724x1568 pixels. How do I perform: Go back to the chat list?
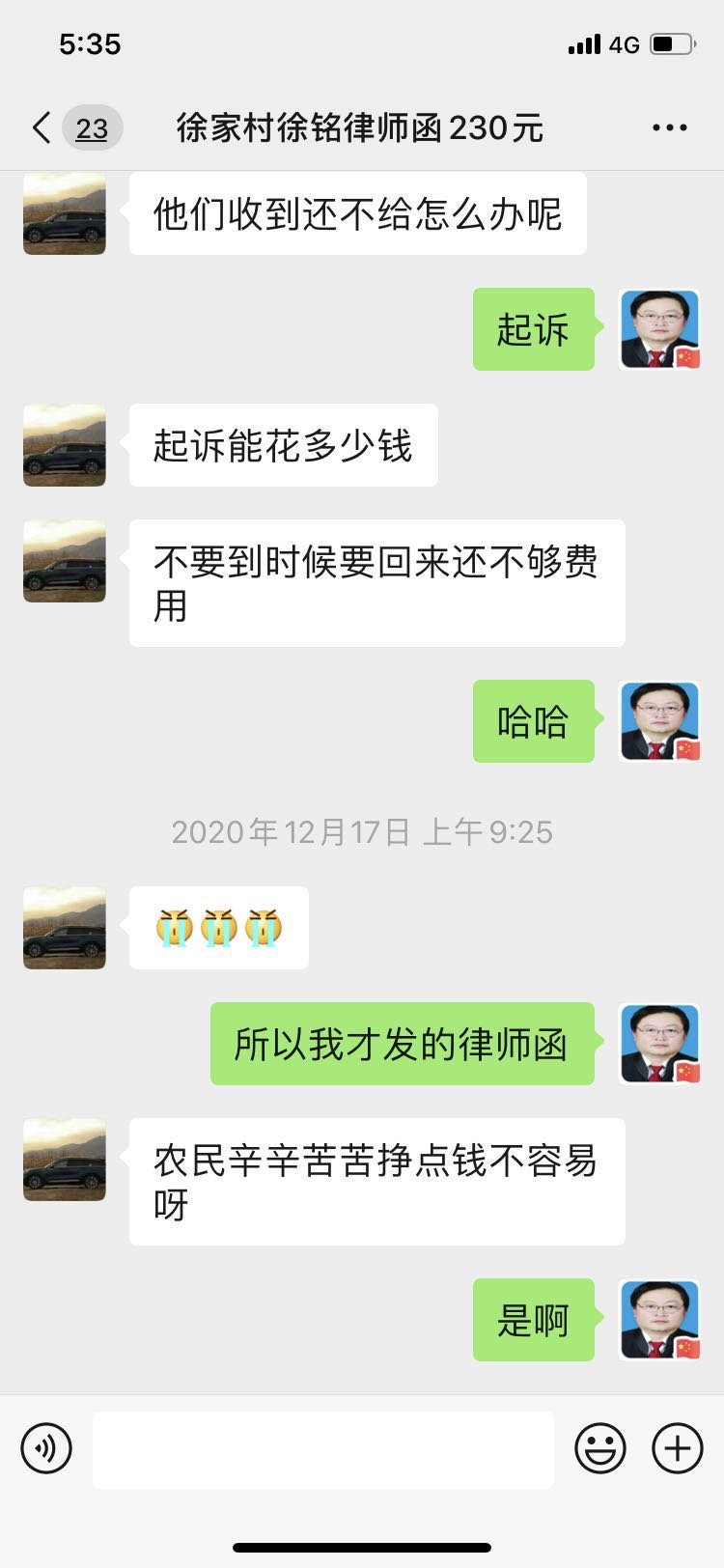42,127
